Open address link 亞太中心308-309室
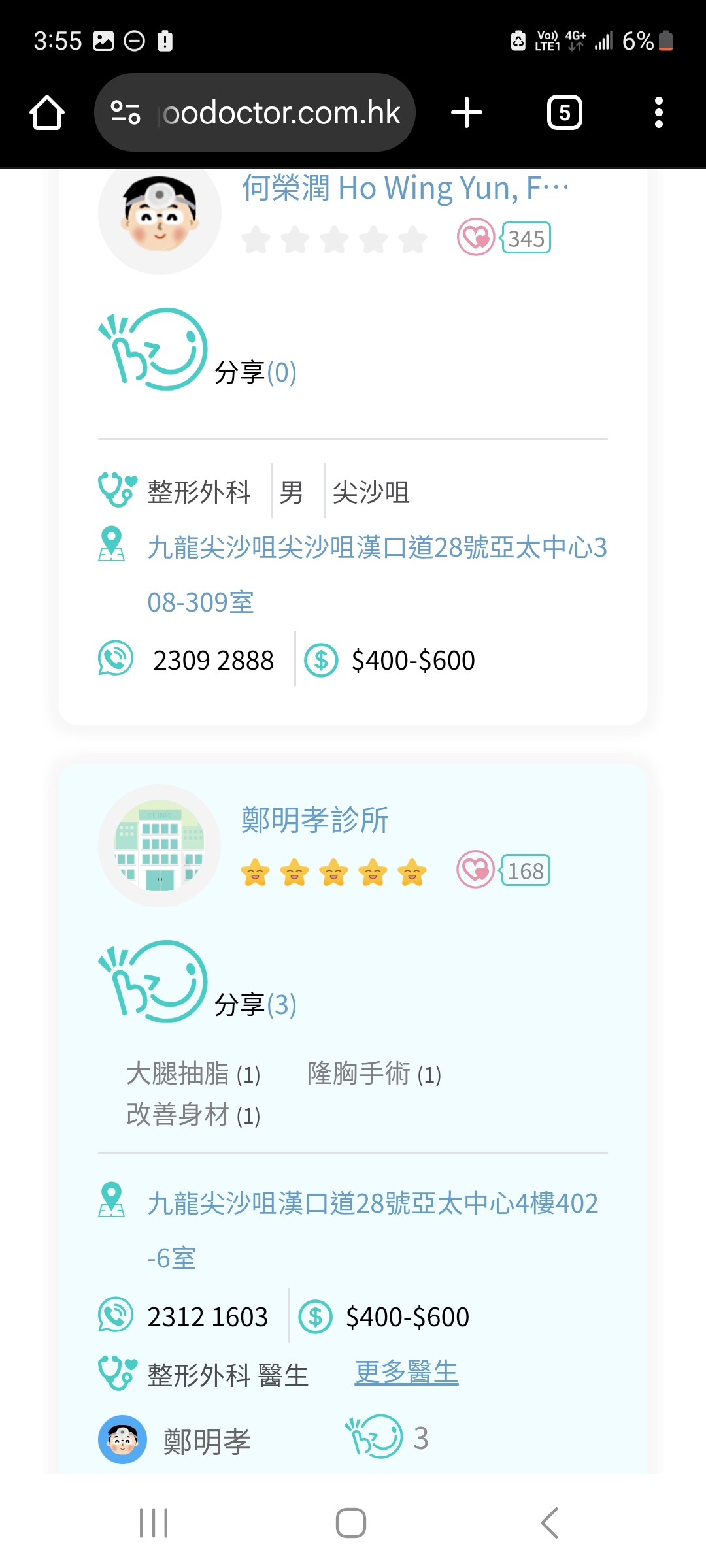 (x=377, y=574)
